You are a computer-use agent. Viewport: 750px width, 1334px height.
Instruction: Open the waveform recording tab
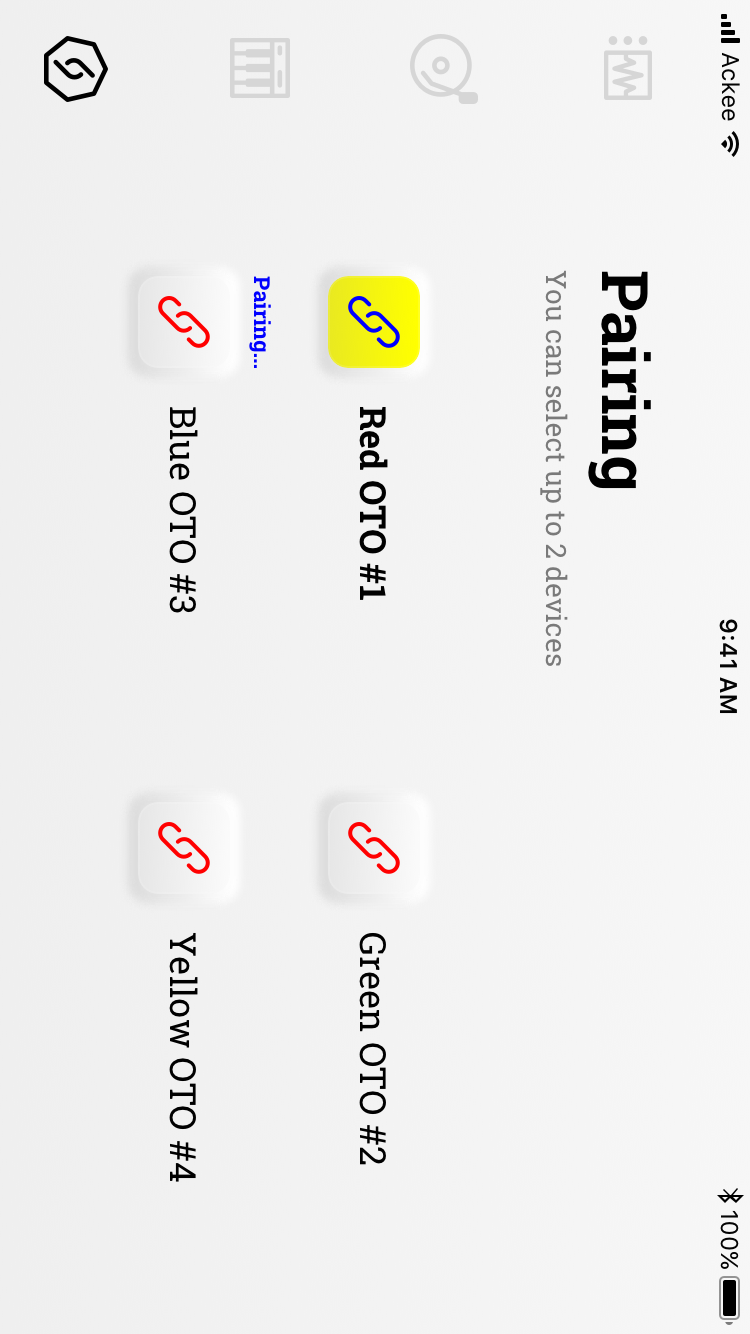click(628, 68)
